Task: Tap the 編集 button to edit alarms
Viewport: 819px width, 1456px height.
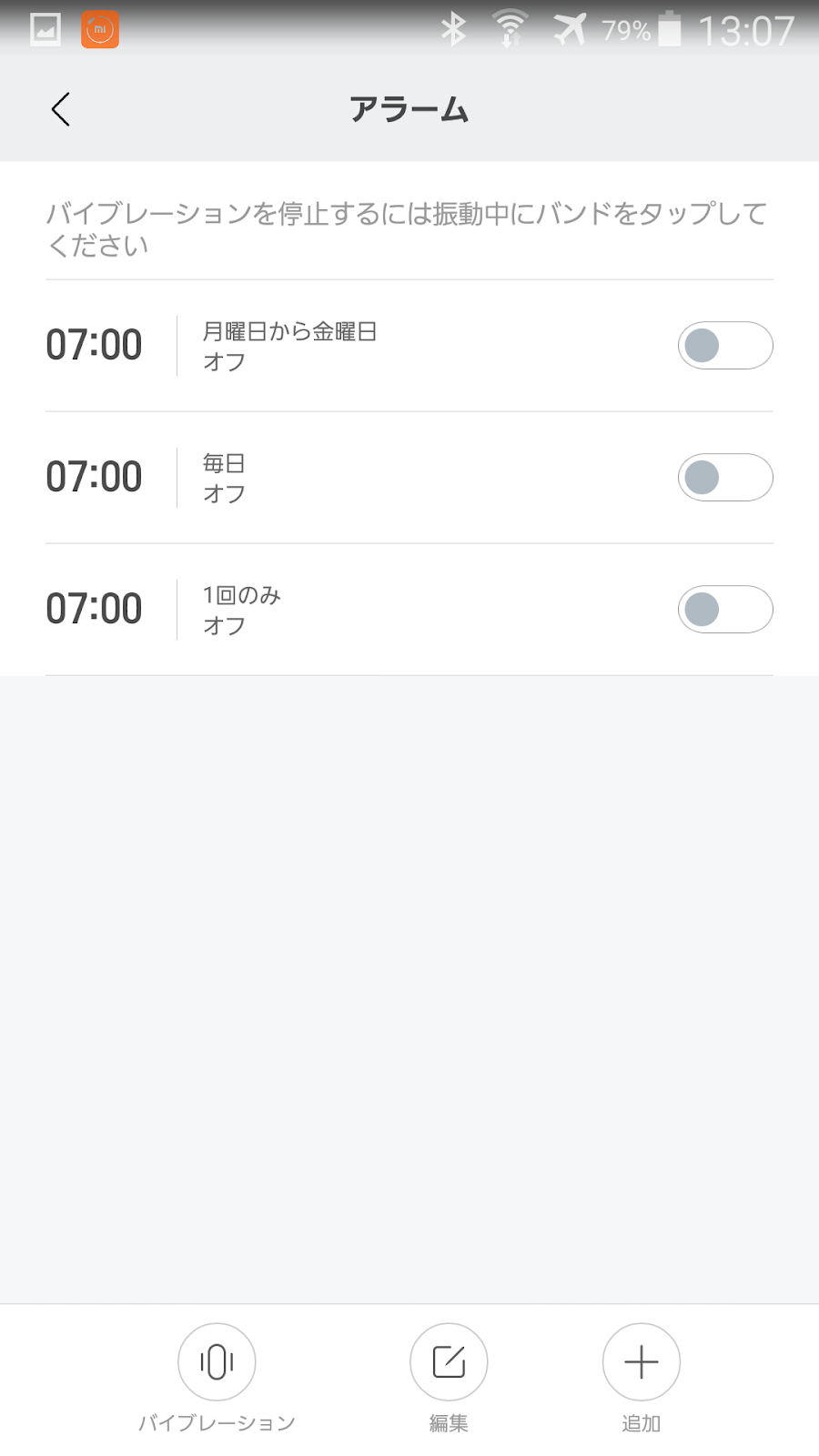Action: point(449,1362)
